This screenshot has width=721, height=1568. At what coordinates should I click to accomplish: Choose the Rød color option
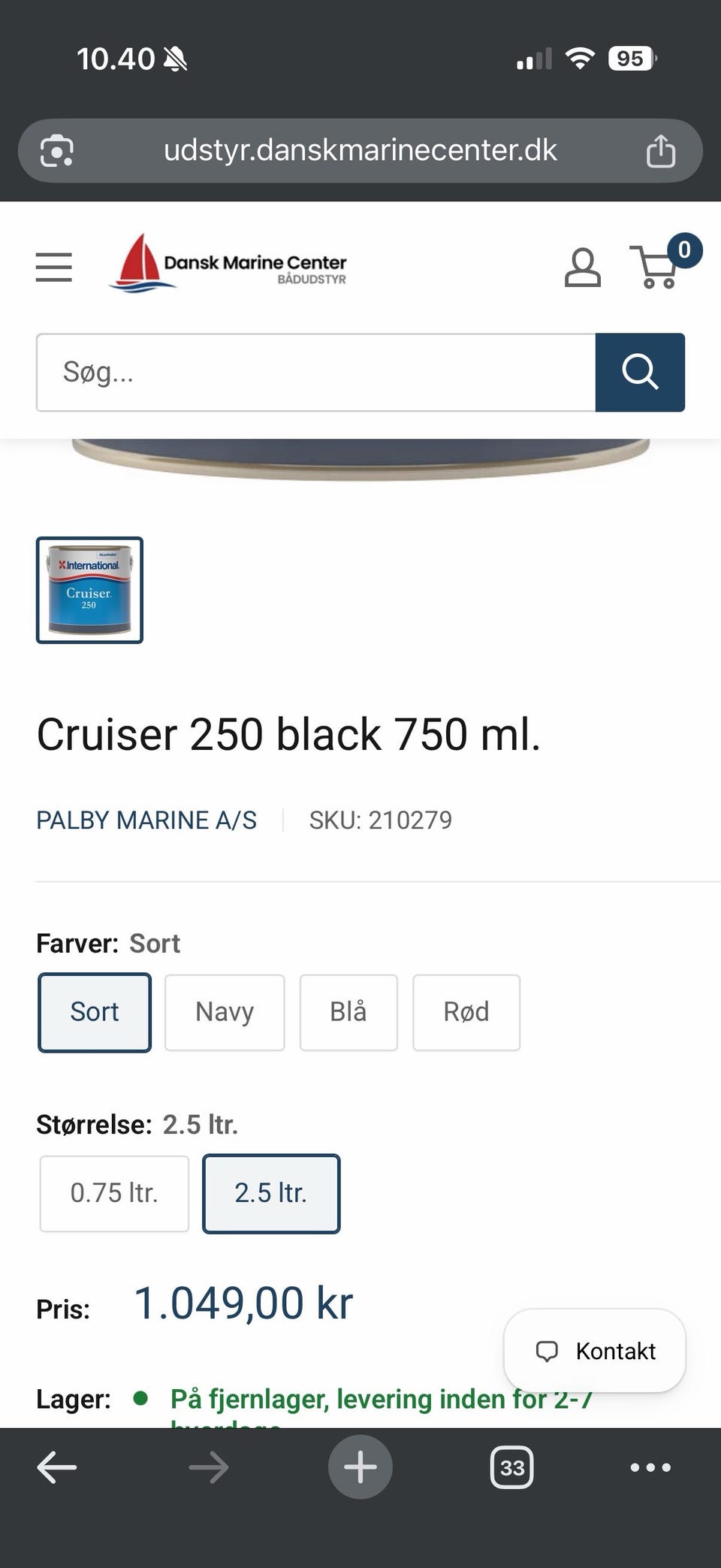click(x=466, y=1012)
